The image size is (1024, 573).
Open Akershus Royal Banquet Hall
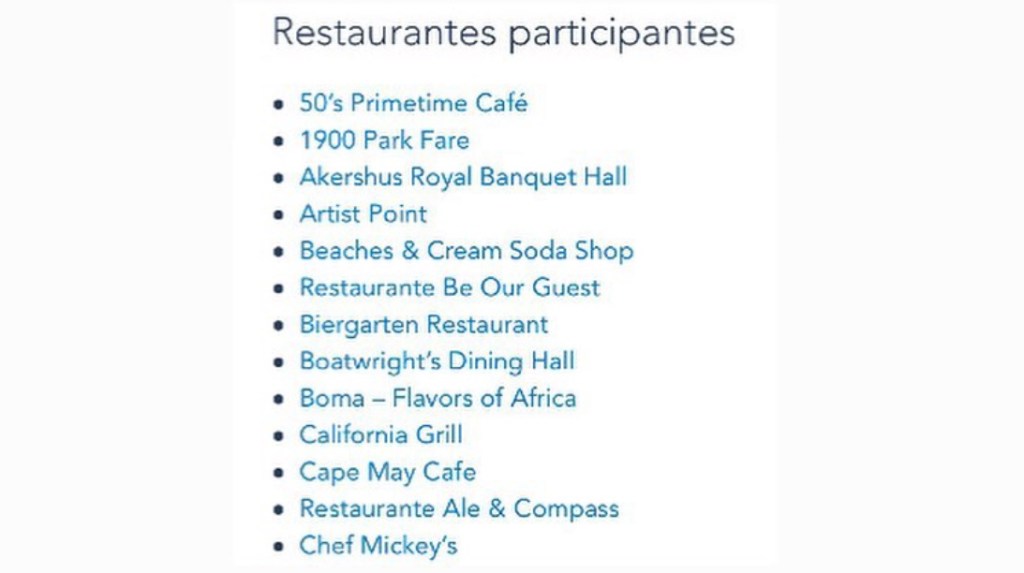pyautogui.click(x=463, y=178)
